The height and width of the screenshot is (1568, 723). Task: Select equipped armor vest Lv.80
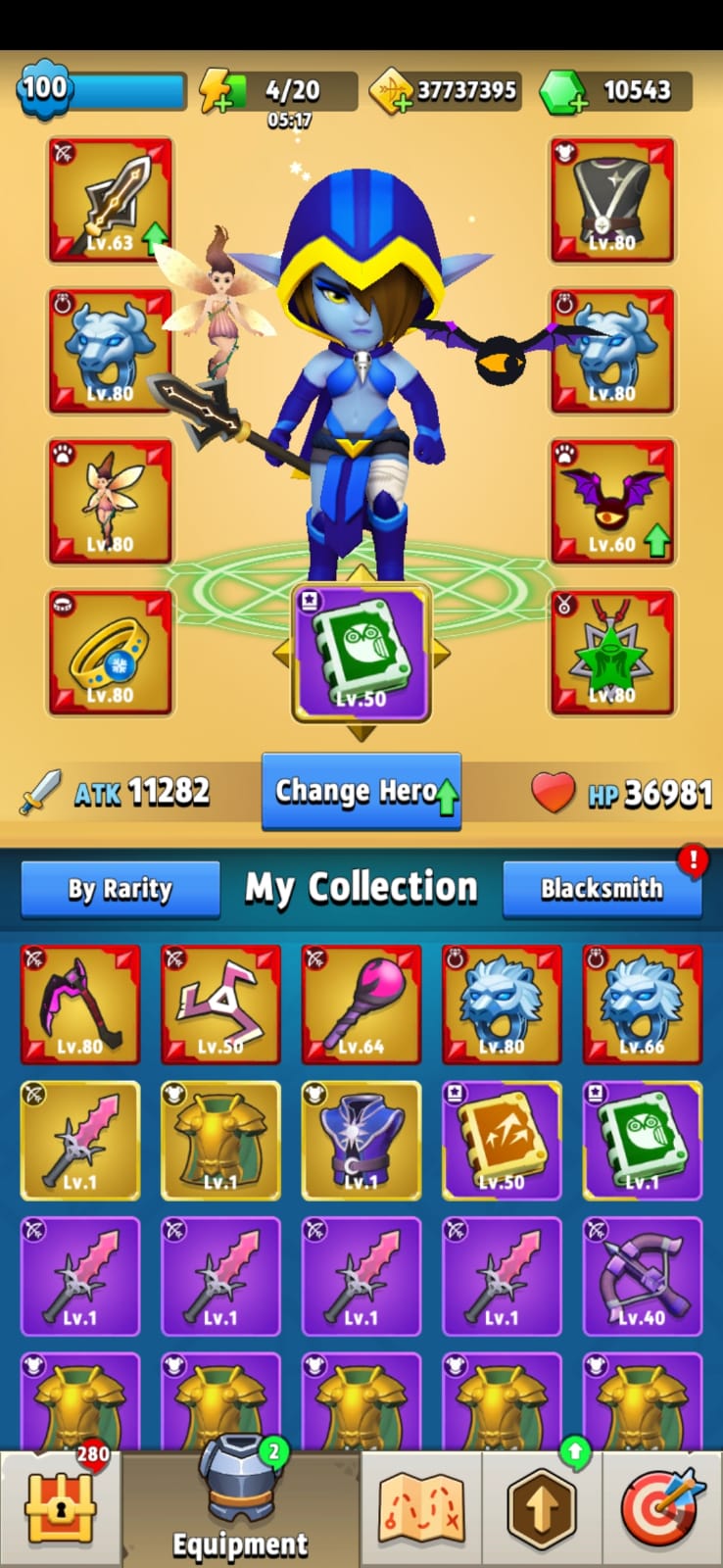coord(612,201)
